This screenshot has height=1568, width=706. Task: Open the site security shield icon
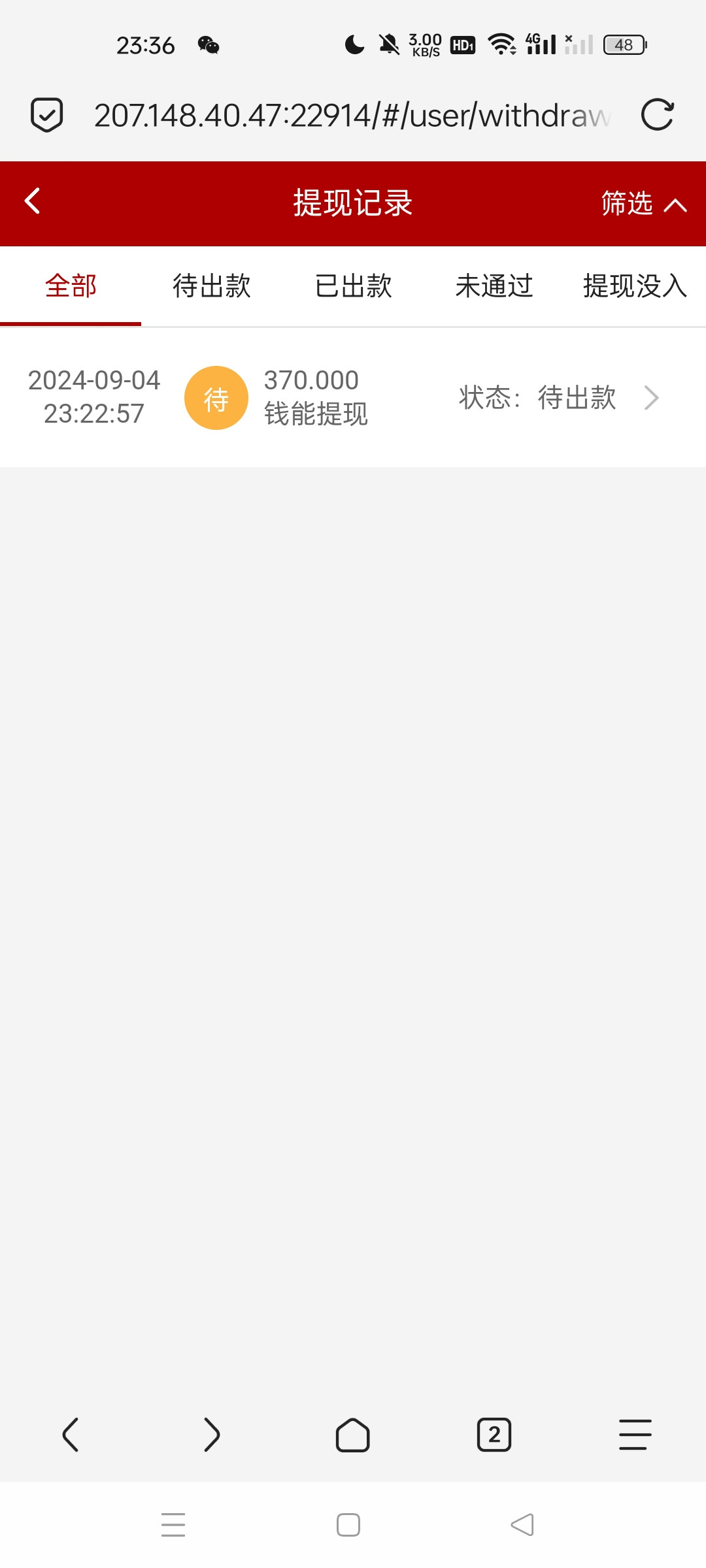[x=47, y=115]
